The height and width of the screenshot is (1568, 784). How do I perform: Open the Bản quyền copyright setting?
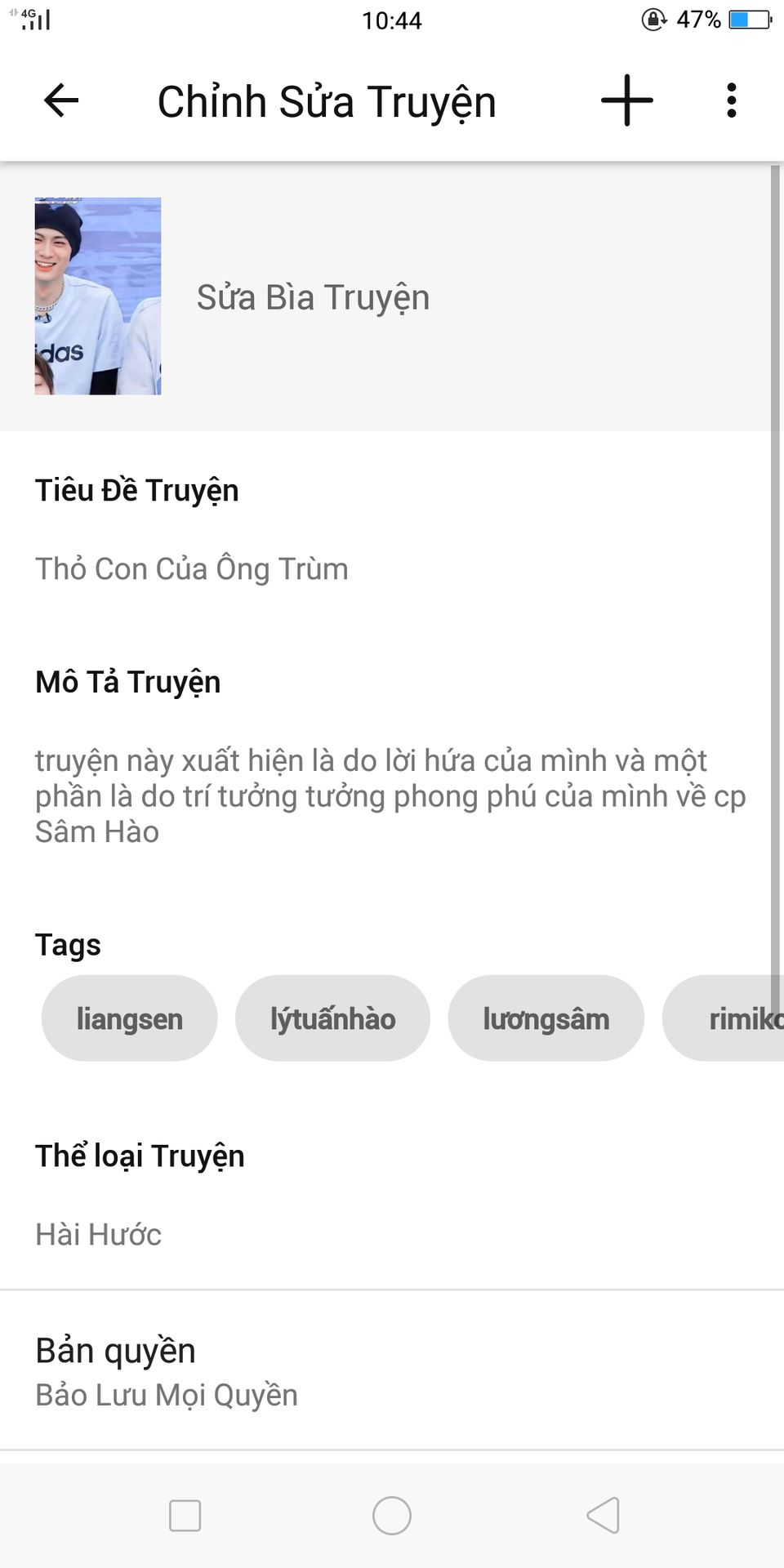167,1372
